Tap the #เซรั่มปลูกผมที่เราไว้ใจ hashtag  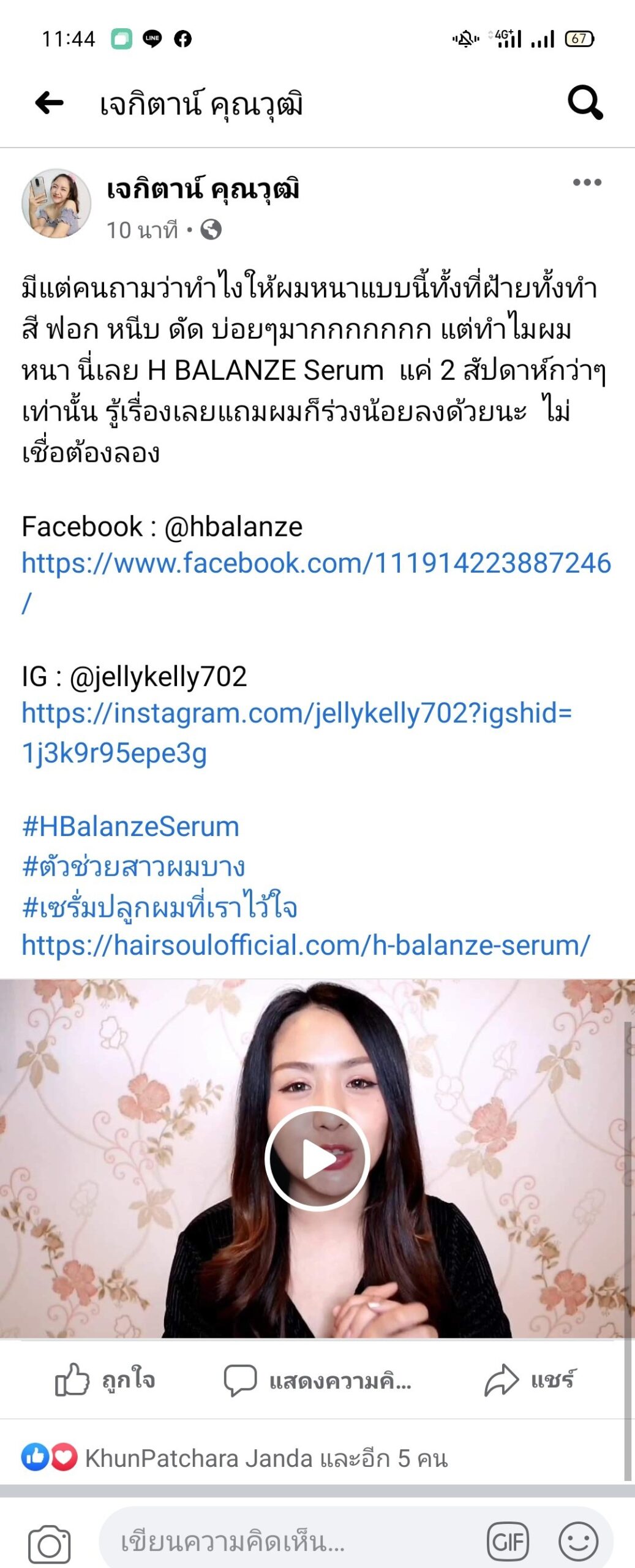pyautogui.click(x=159, y=907)
